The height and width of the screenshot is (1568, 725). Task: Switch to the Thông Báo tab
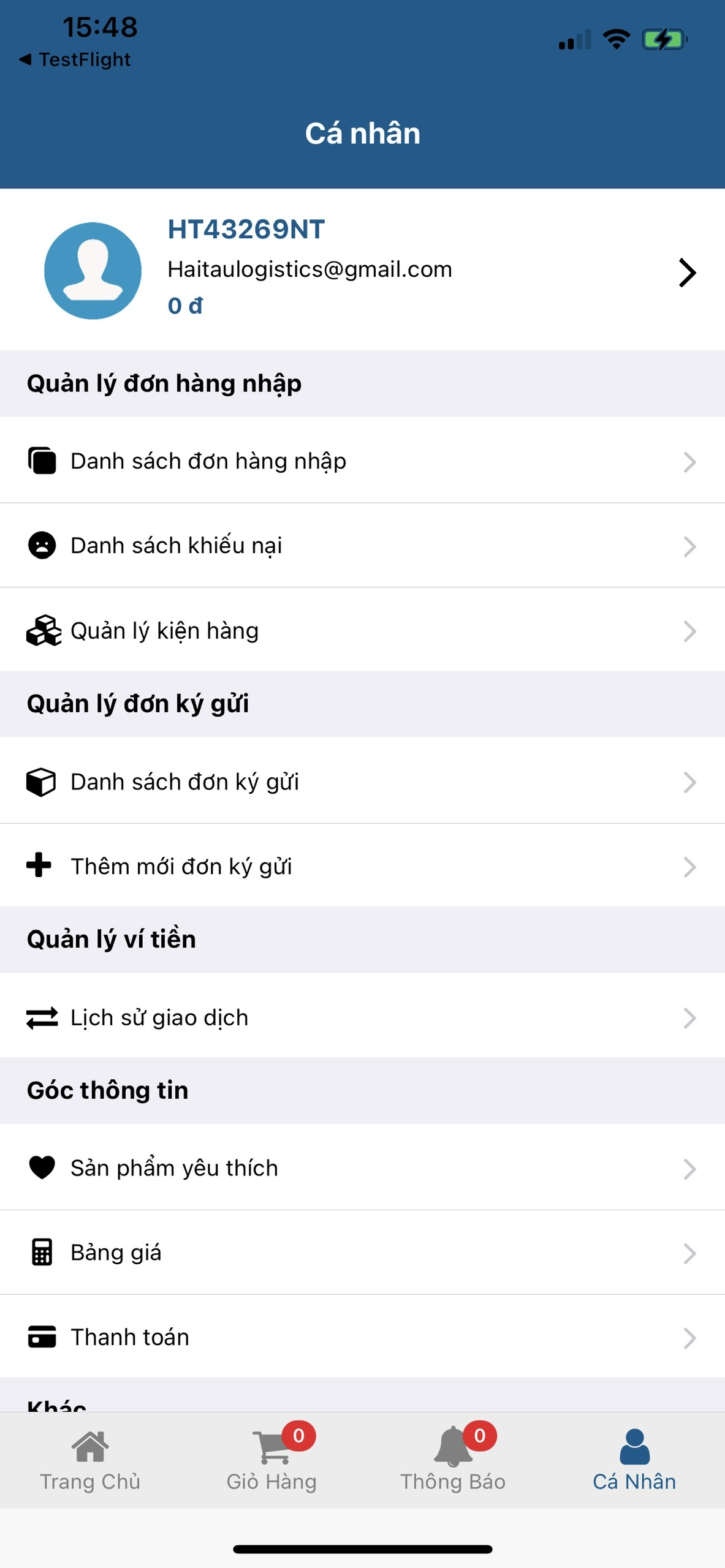[453, 1461]
